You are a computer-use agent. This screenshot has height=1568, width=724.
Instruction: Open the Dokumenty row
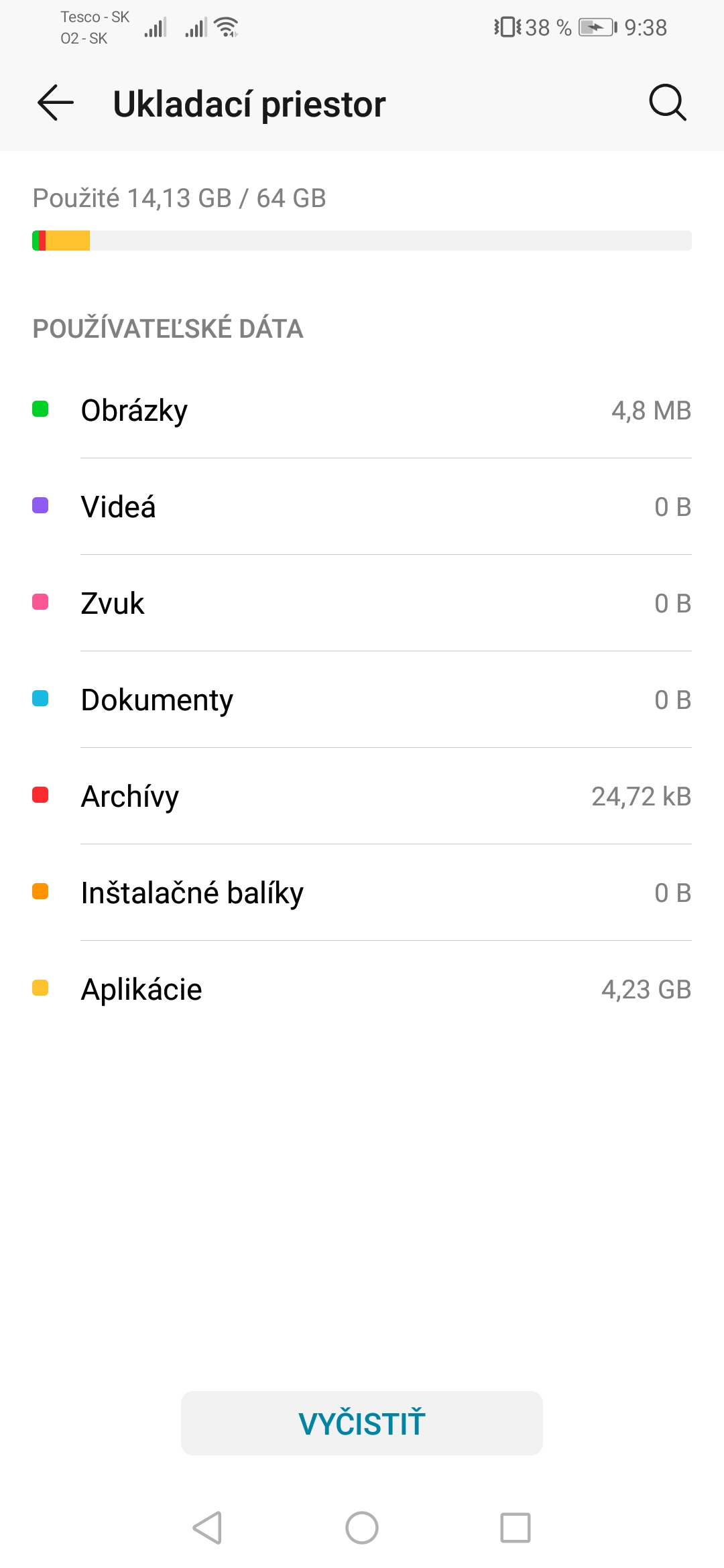coord(362,700)
